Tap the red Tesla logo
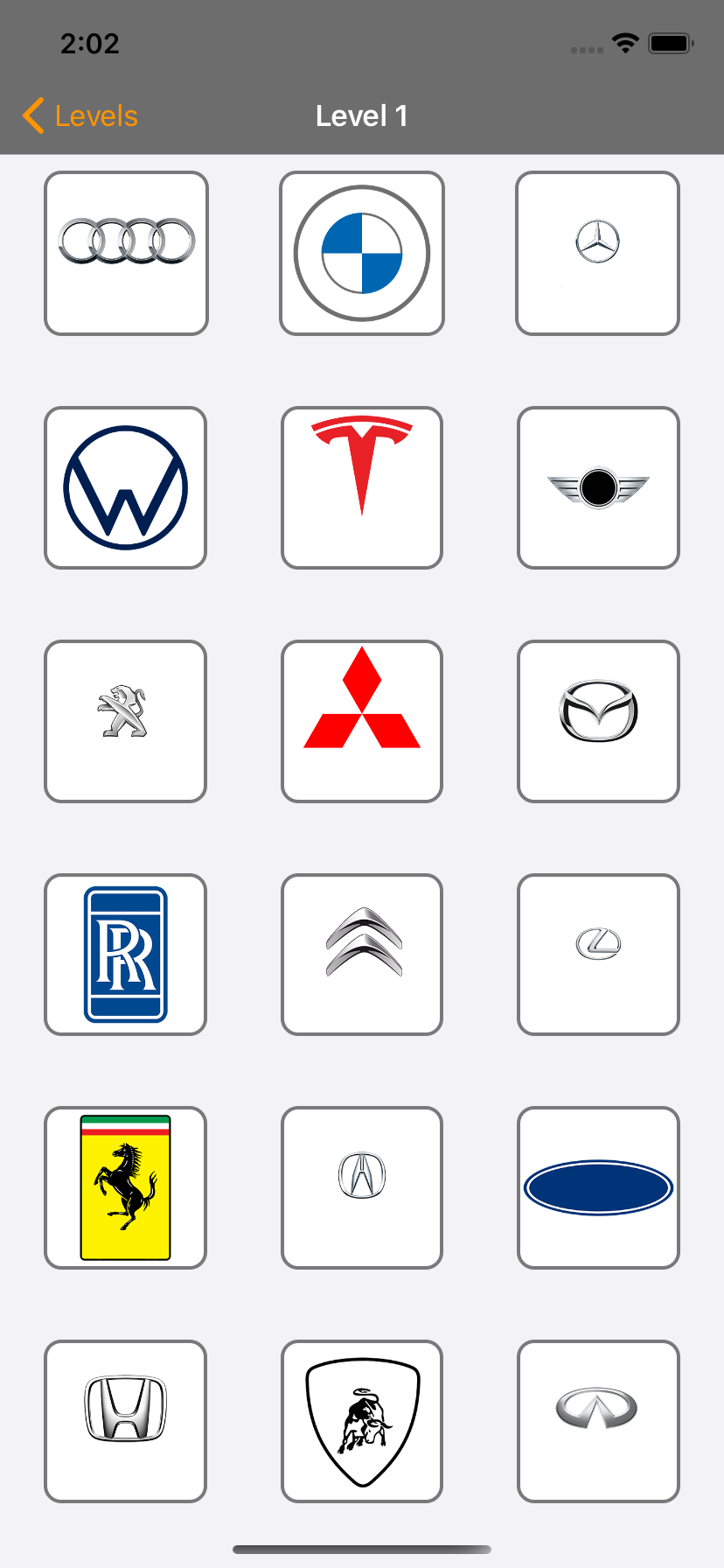This screenshot has width=724, height=1568. pos(361,486)
